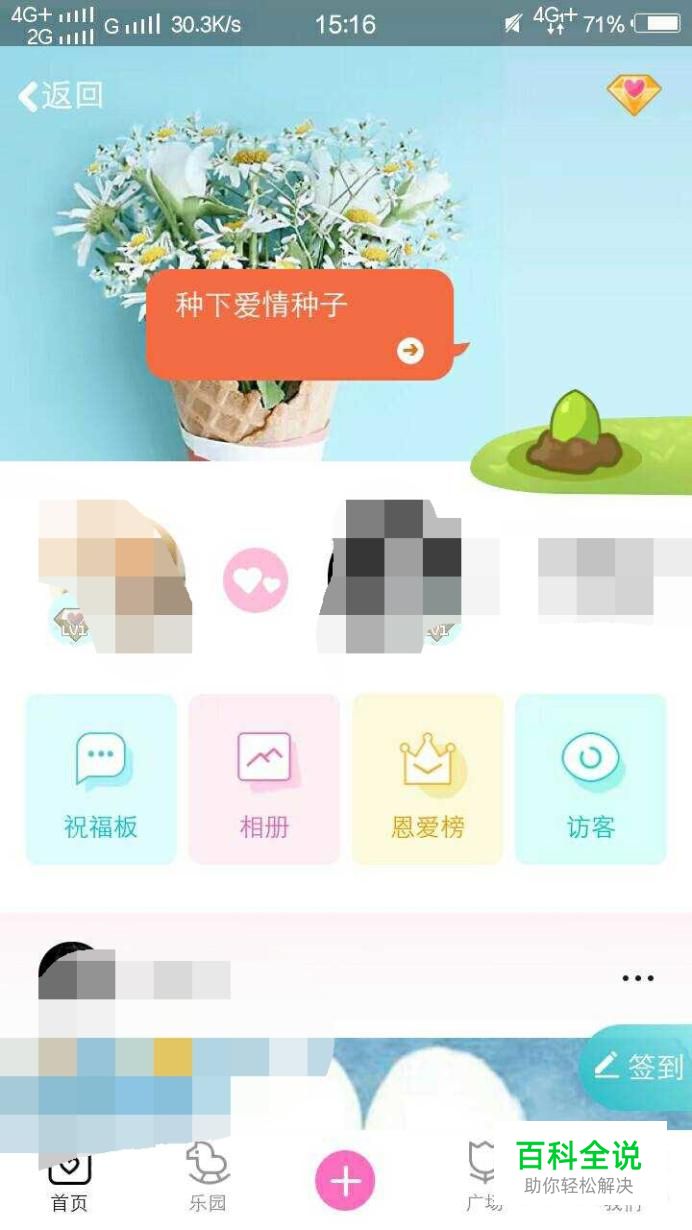Tap the pink double-heart icon
This screenshot has height=1230, width=692.
pyautogui.click(x=256, y=580)
